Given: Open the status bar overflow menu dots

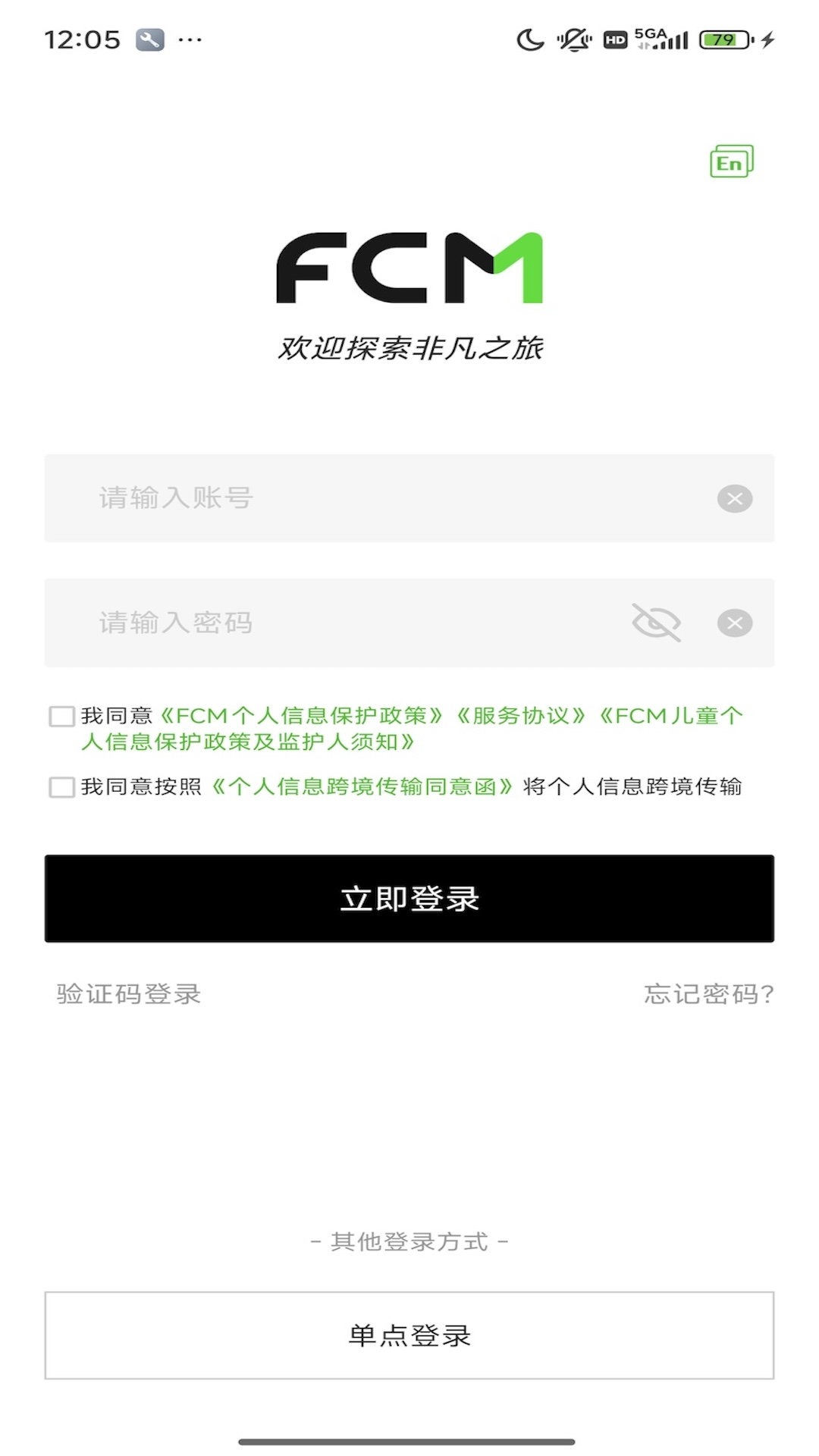Looking at the screenshot, I should point(190,39).
